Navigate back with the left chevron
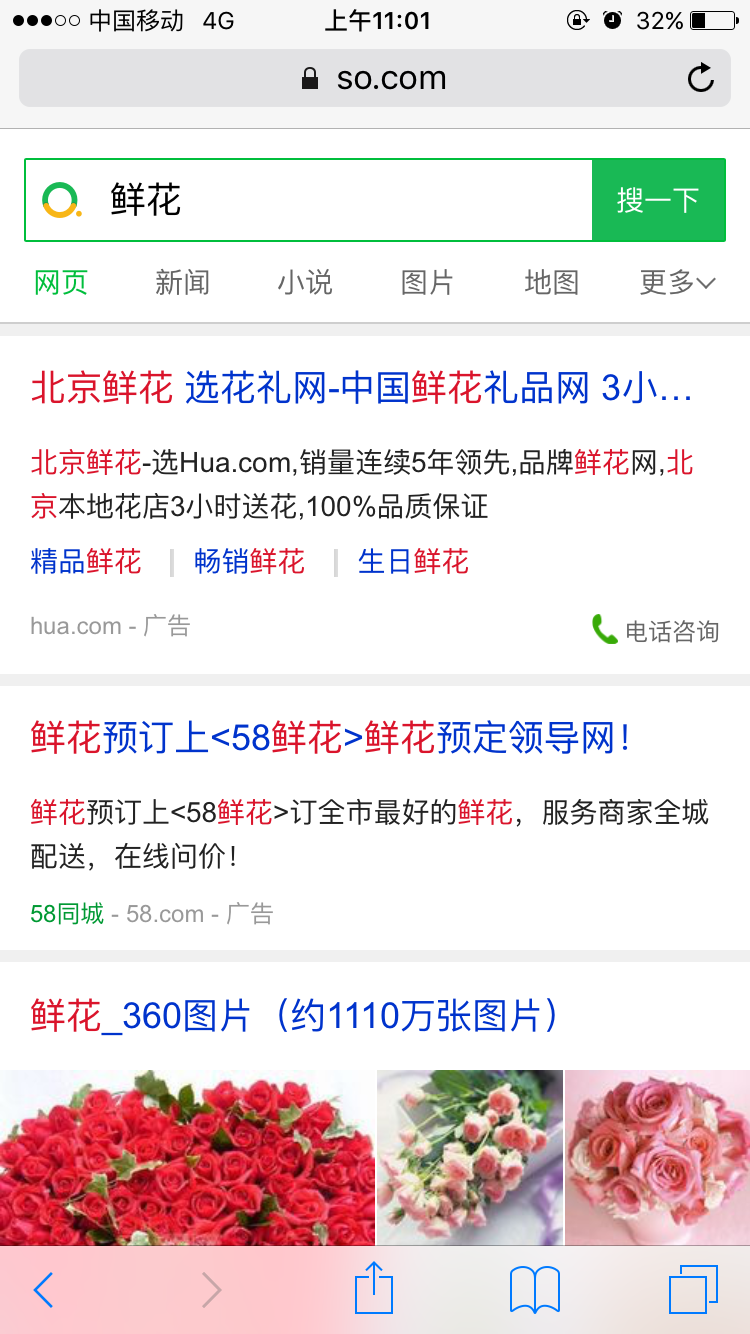 42,1291
